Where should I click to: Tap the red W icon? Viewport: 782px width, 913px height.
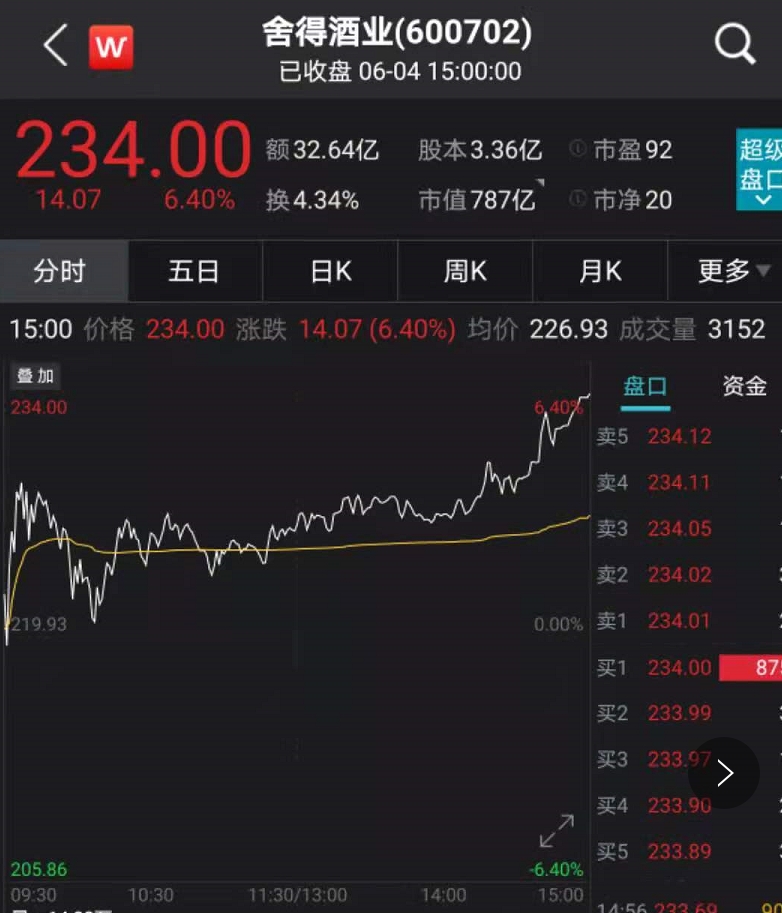point(110,47)
